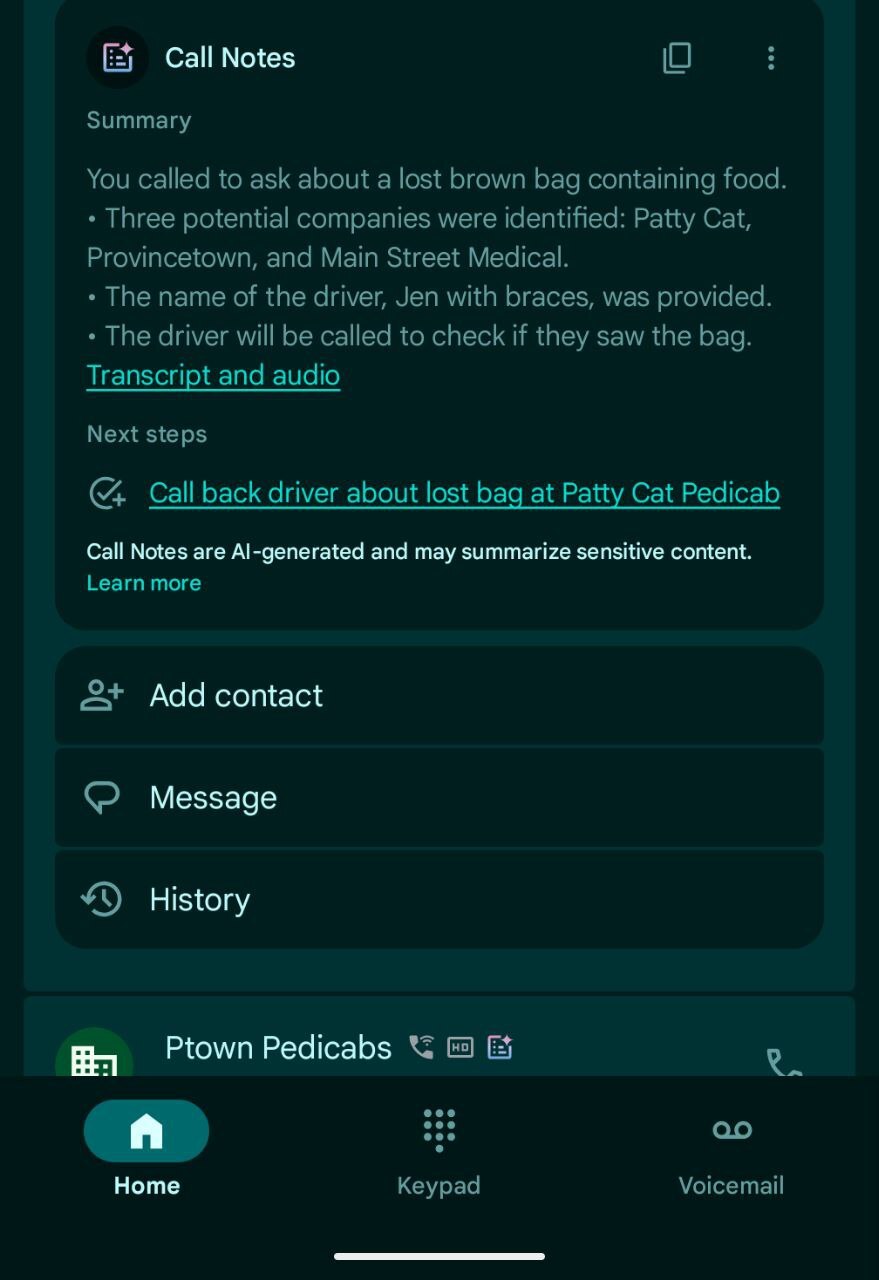Tap the home gesture bar

[x=439, y=1255]
